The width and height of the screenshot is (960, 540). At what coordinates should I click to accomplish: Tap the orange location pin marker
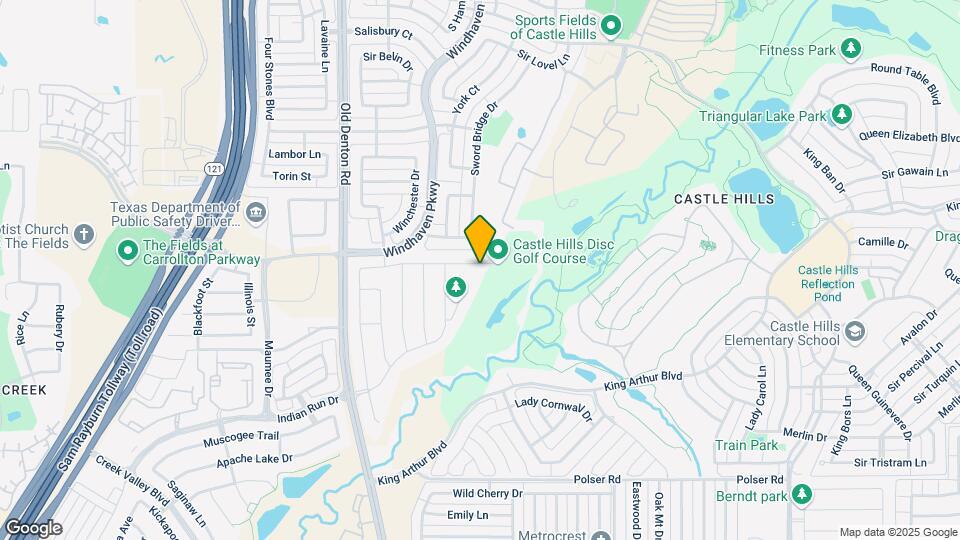coord(480,239)
